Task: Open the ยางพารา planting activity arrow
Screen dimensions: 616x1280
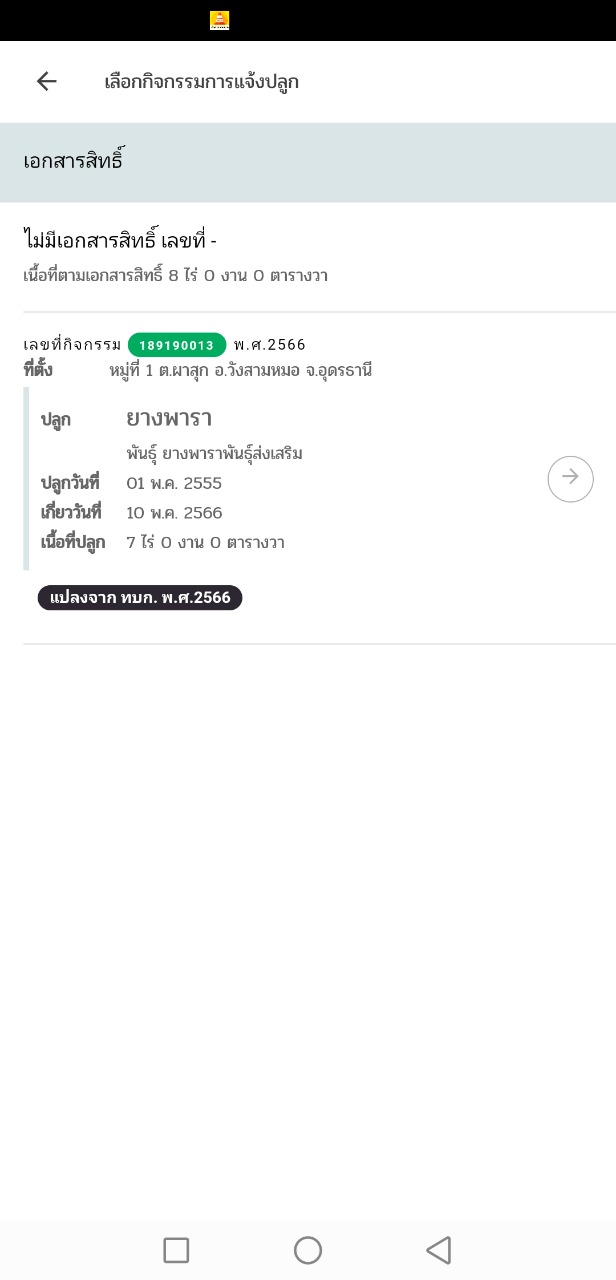Action: click(x=570, y=478)
